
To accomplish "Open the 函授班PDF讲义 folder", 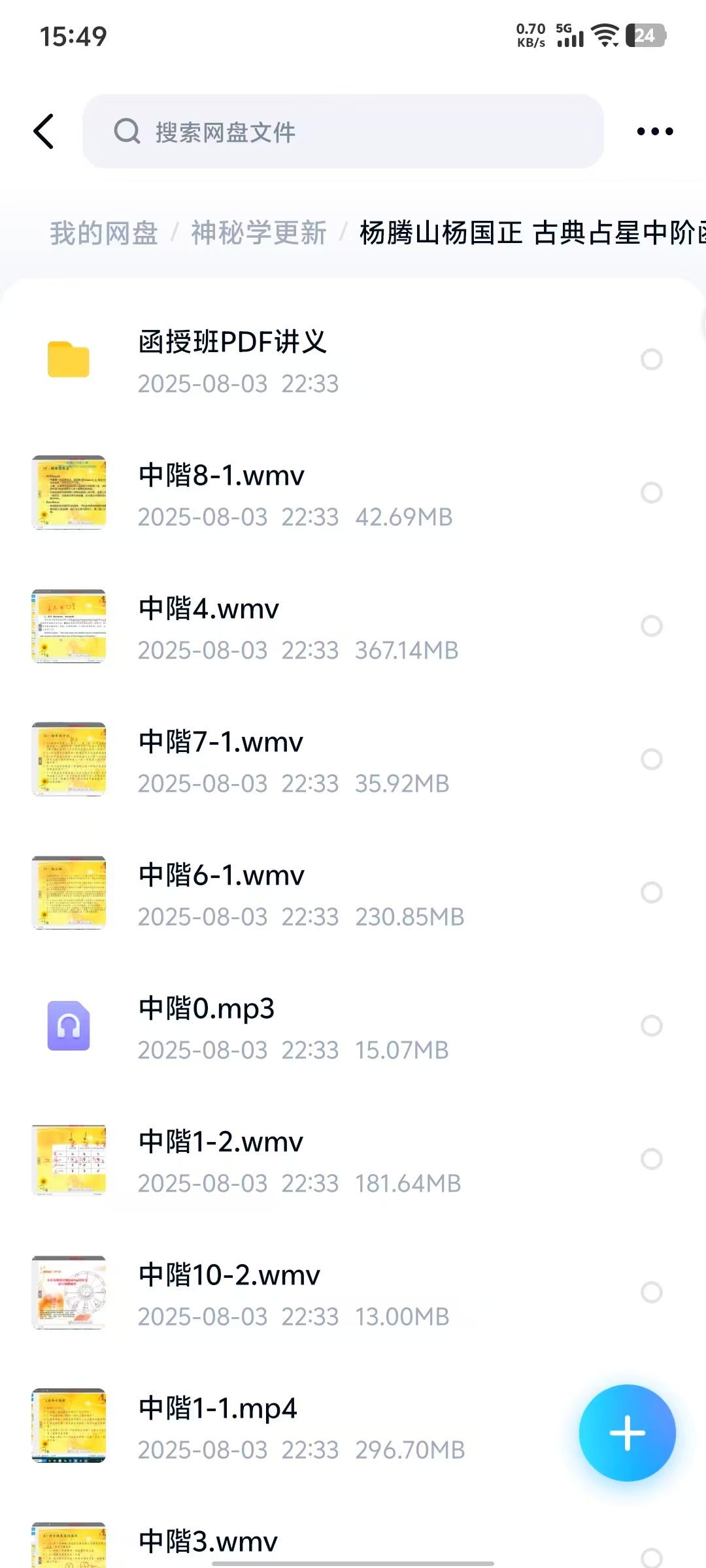I will click(233, 359).
